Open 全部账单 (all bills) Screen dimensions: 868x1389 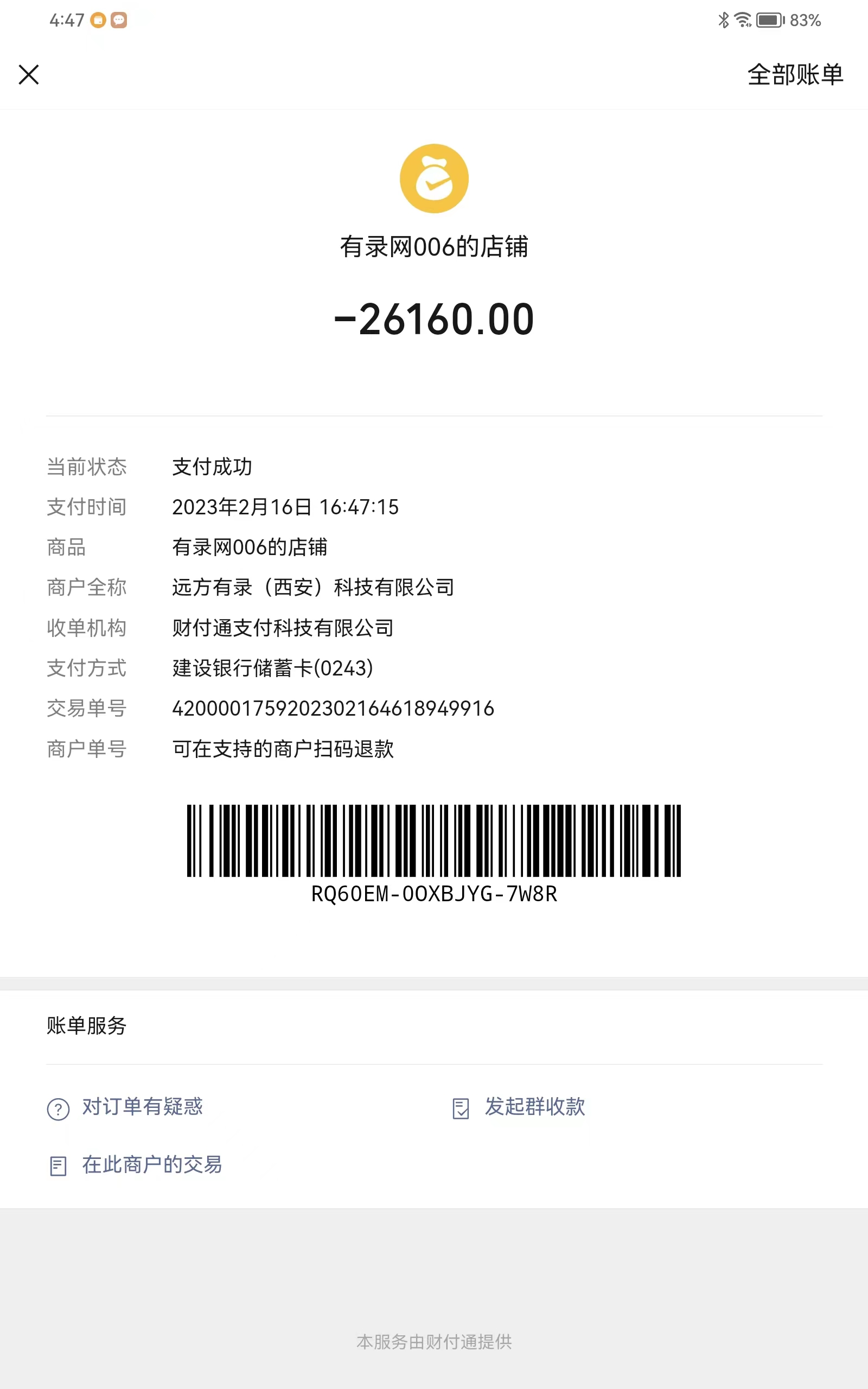click(795, 75)
